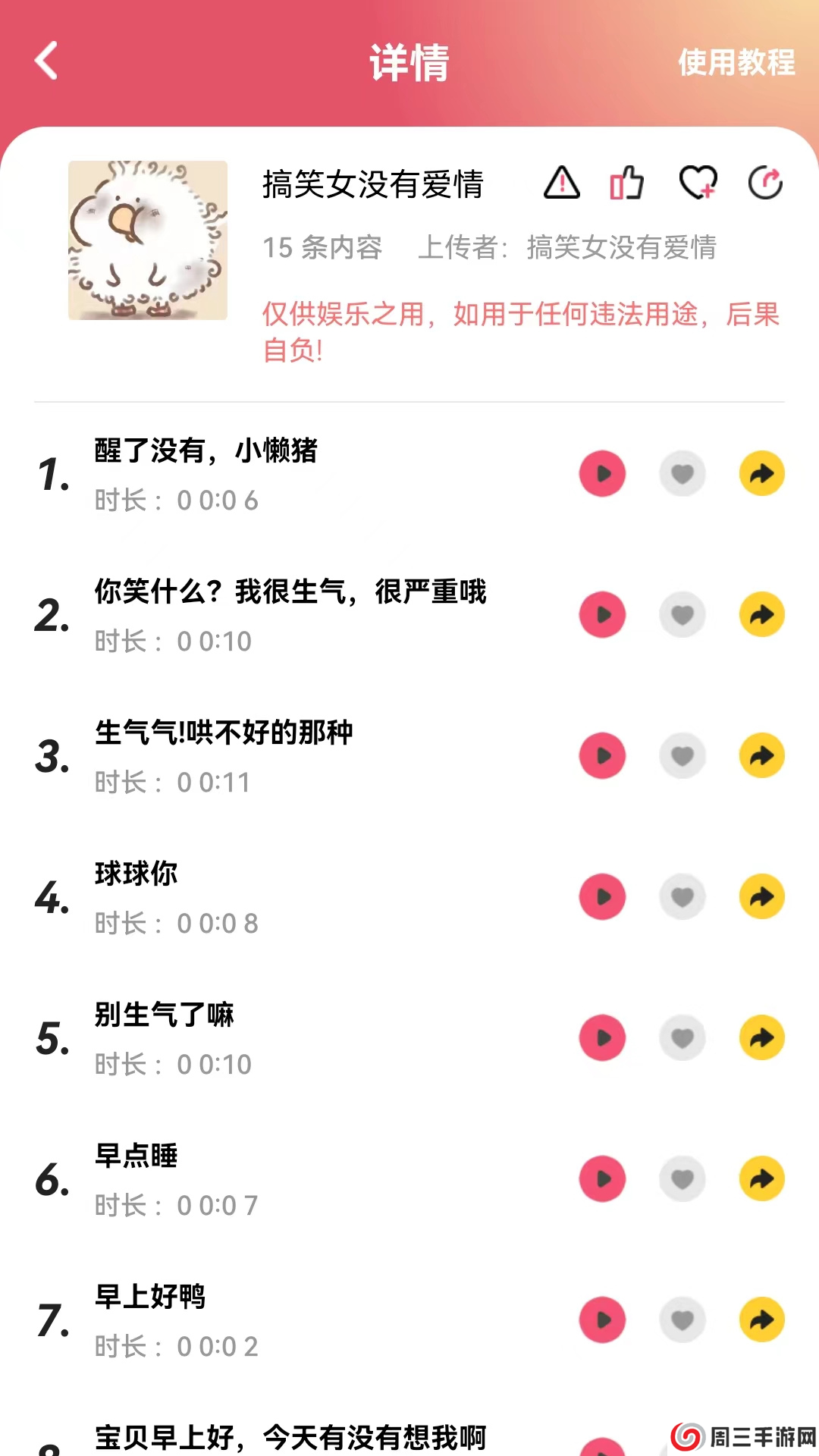Toggle the favorite heart on 醒了没有，小懒猪
Screen dimensions: 819x1456
click(x=682, y=473)
